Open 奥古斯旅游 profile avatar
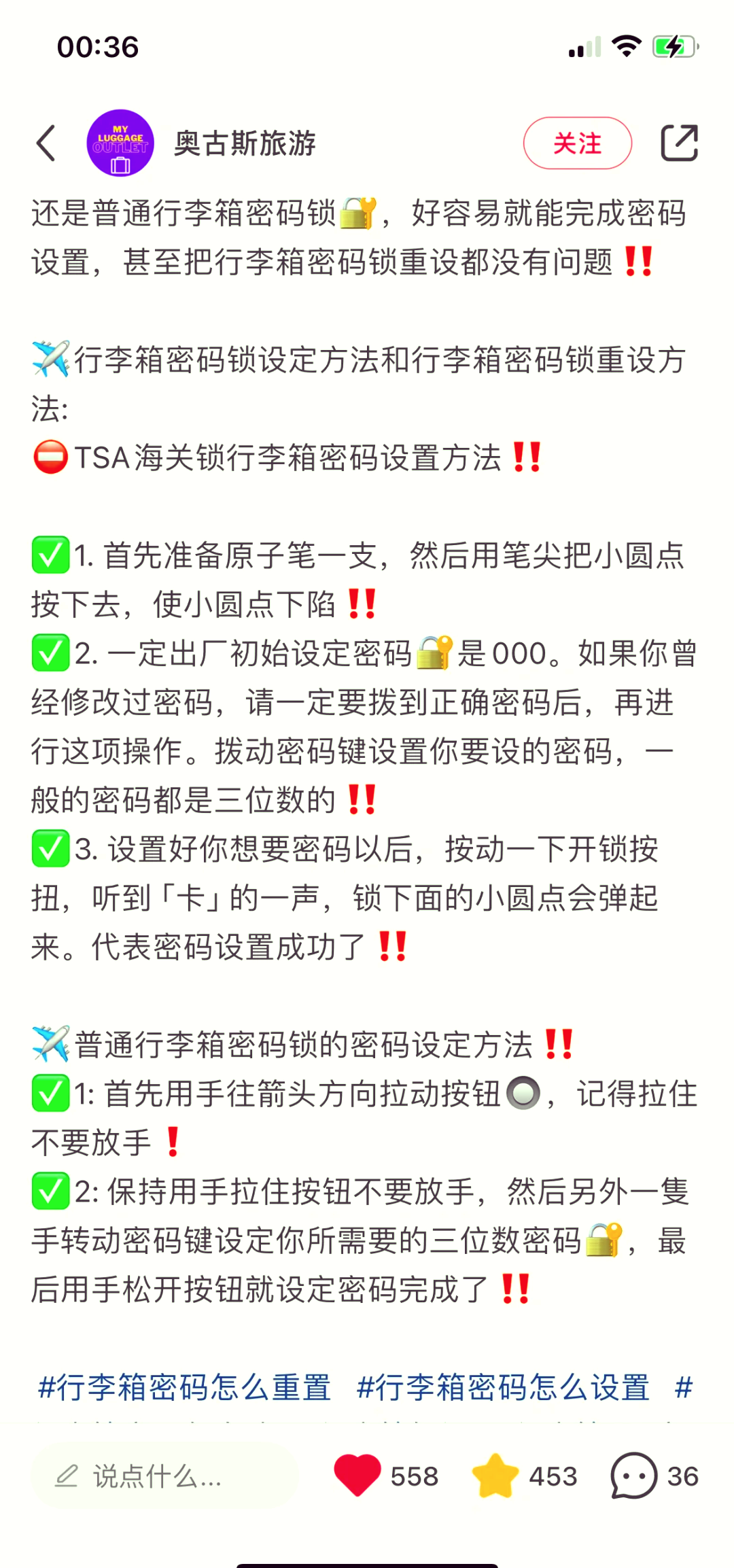The height and width of the screenshot is (1568, 734). pos(120,143)
